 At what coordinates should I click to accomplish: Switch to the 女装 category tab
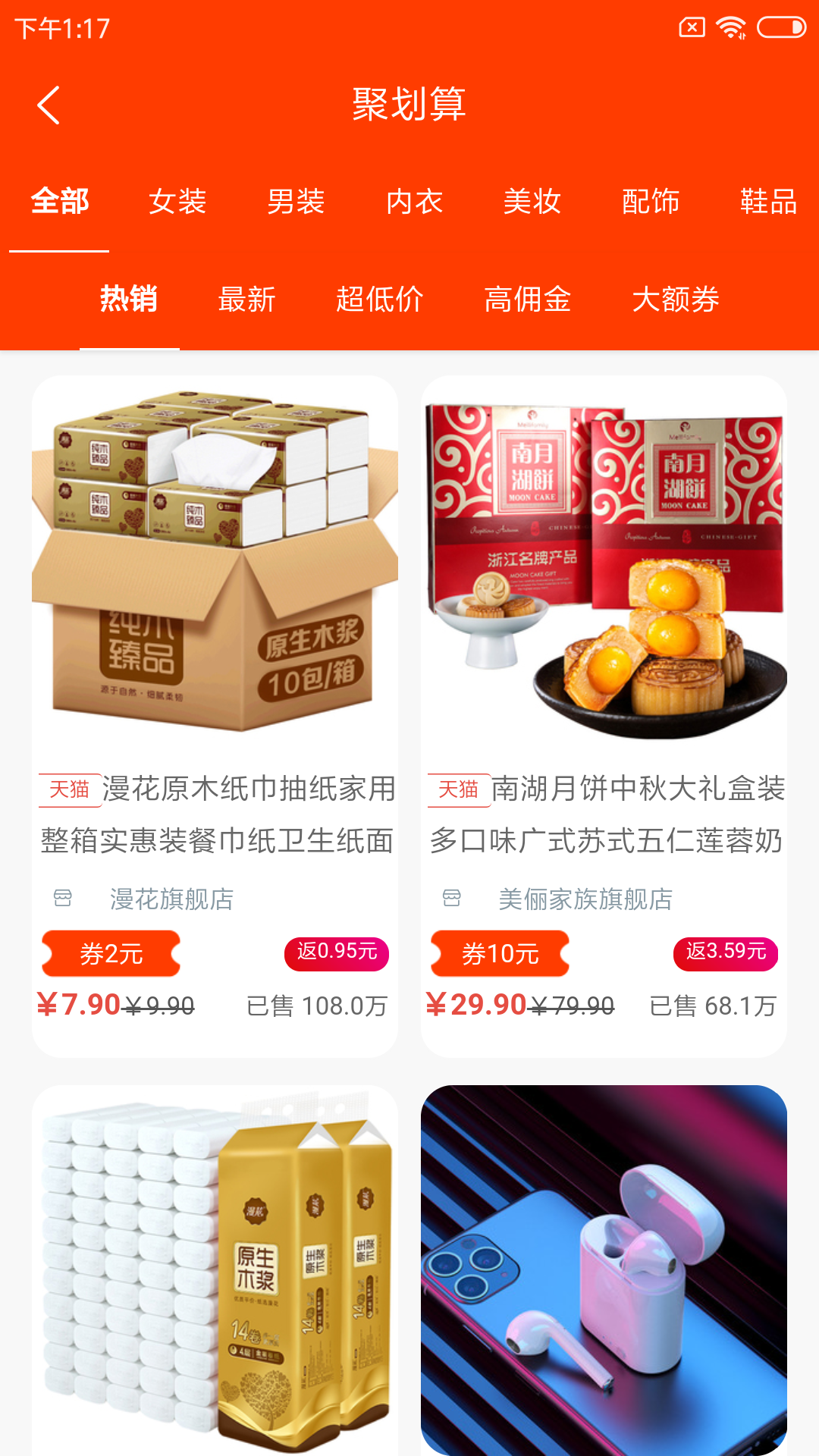(177, 202)
